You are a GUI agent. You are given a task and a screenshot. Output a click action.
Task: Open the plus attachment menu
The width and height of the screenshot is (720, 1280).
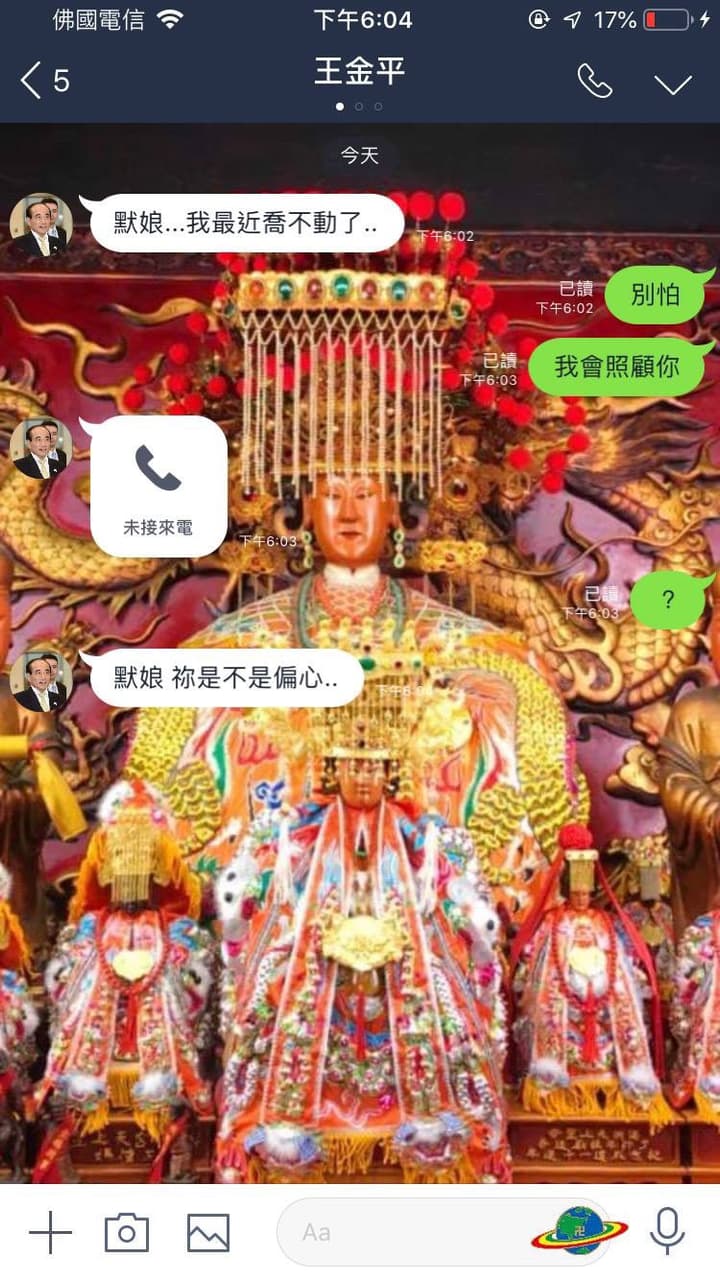pyautogui.click(x=50, y=1232)
